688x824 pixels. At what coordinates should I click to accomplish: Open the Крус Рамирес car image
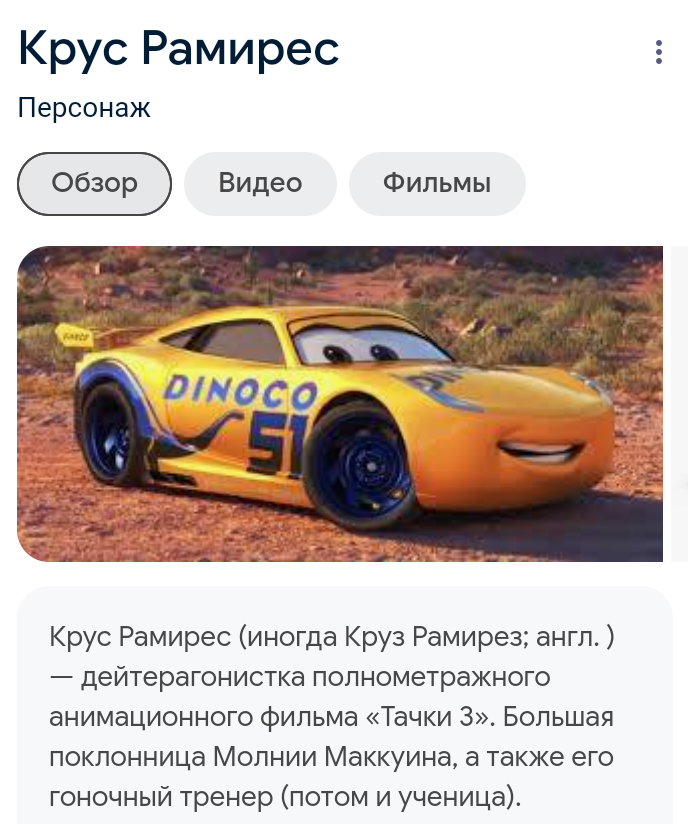coord(340,403)
